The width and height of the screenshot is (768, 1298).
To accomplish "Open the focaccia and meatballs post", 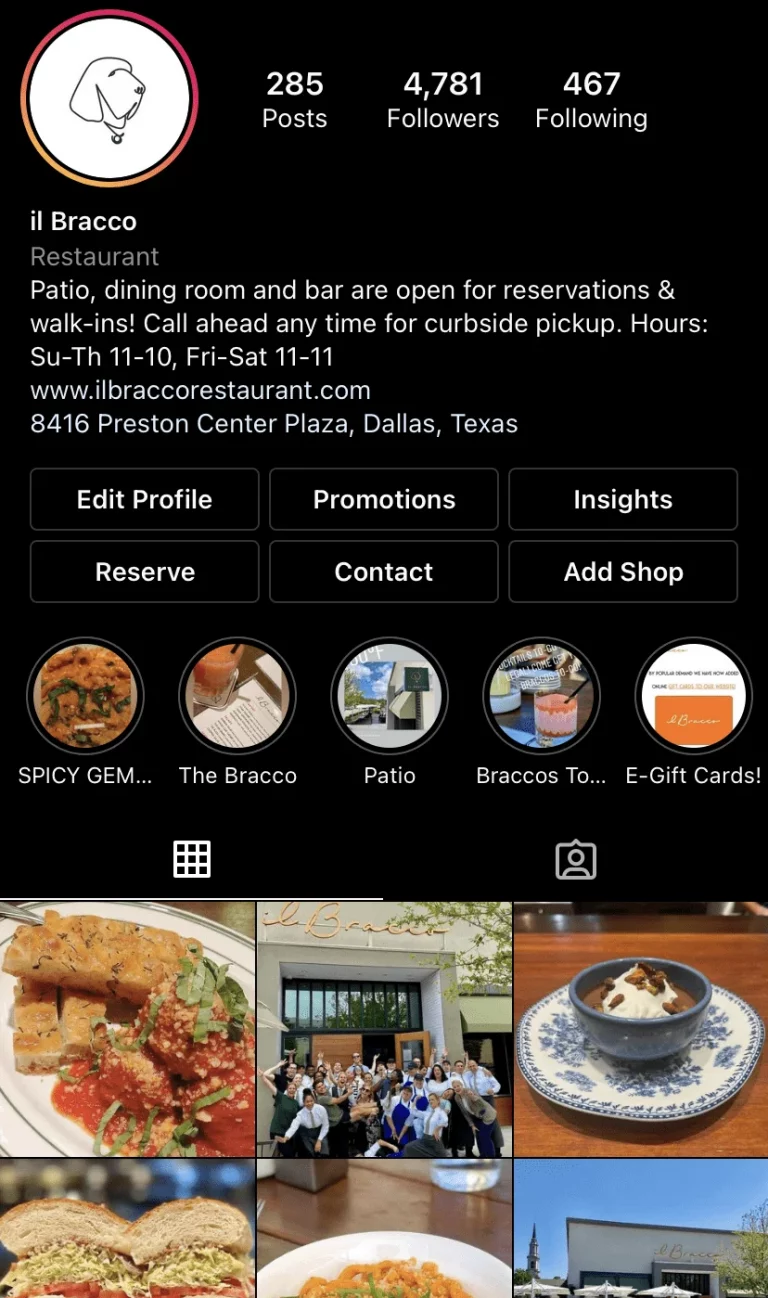I will [127, 1029].
